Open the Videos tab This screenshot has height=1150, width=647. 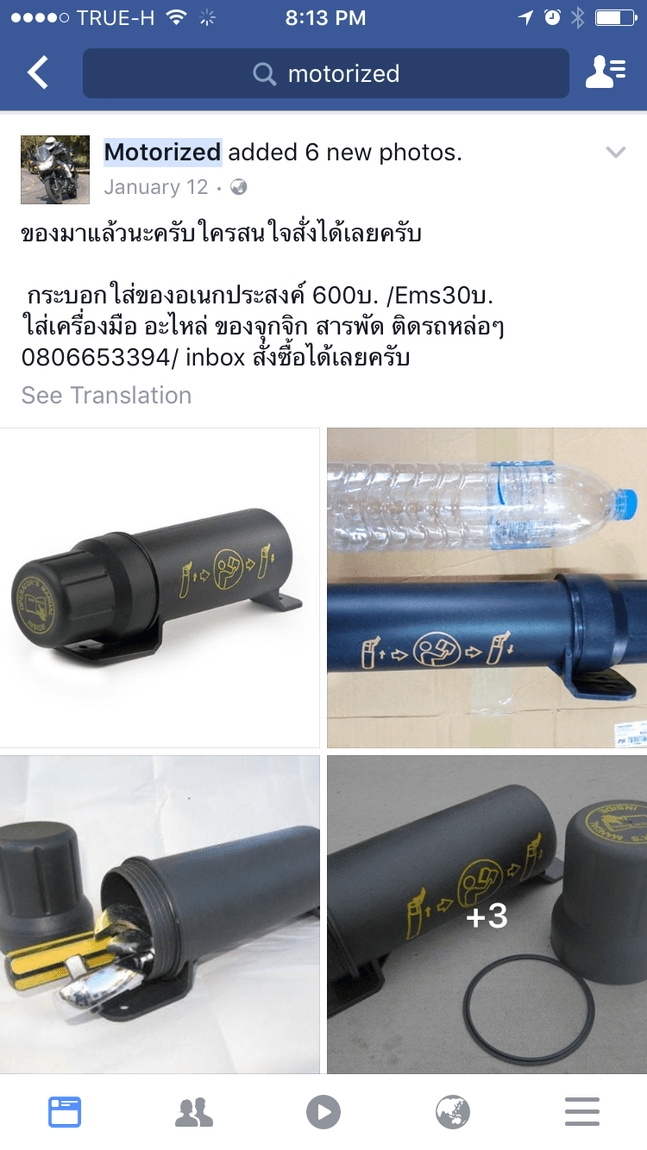tap(323, 1112)
